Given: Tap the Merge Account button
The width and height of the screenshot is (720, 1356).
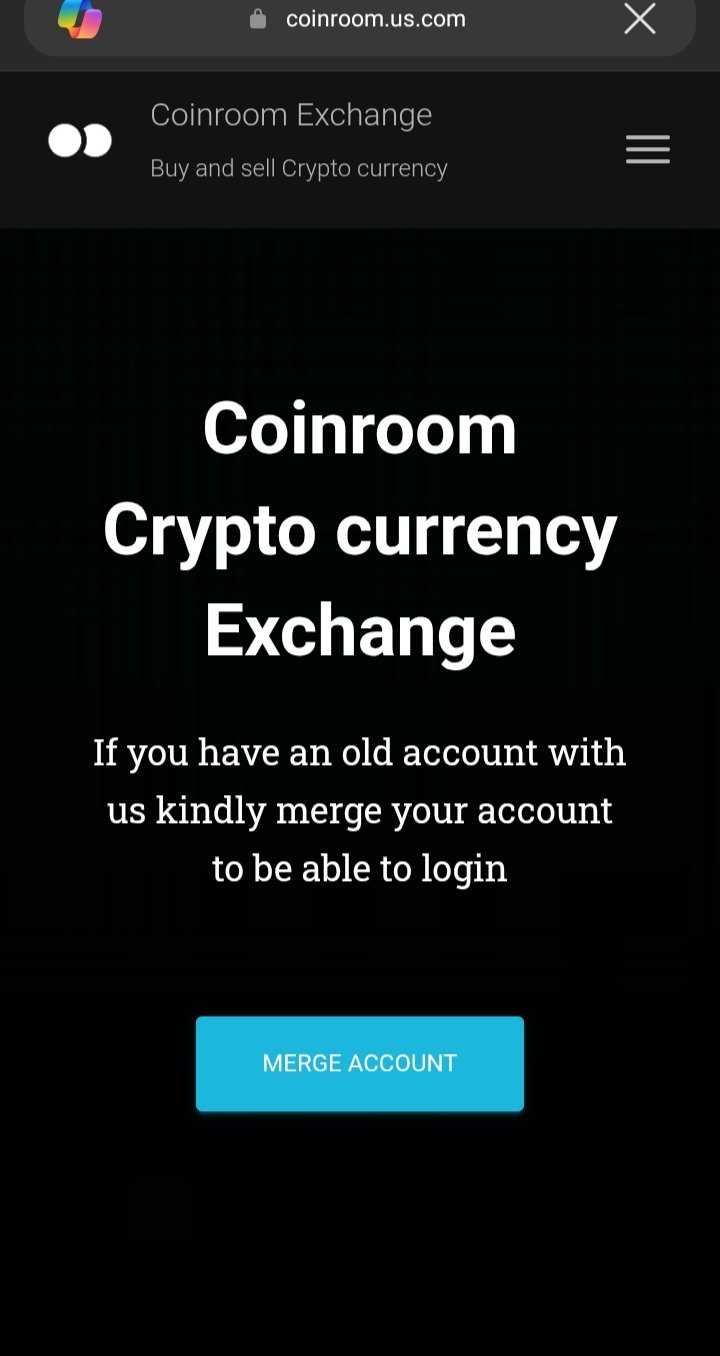Looking at the screenshot, I should coord(359,1063).
